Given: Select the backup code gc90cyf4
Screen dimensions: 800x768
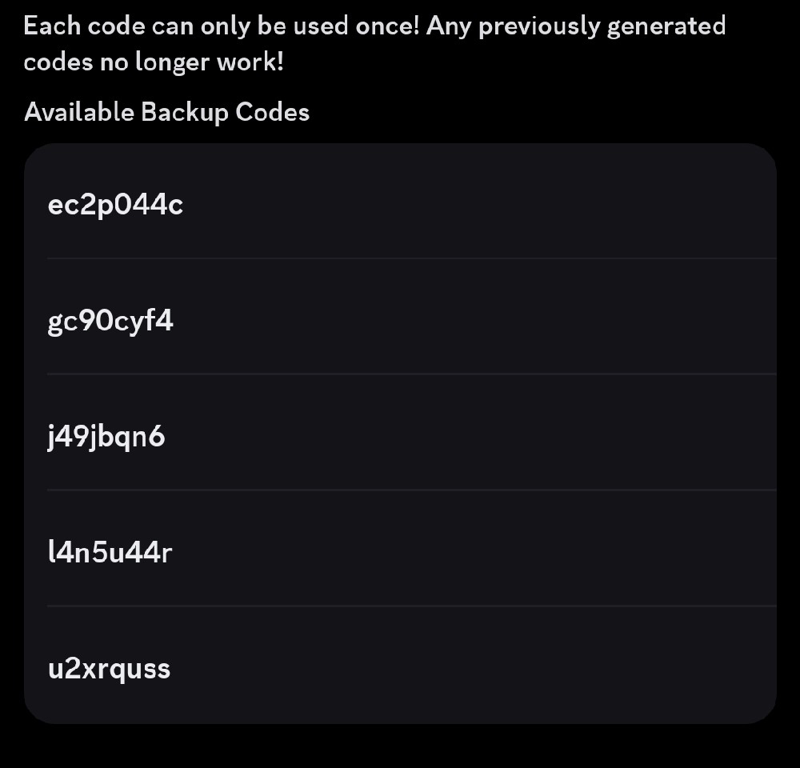Looking at the screenshot, I should [x=111, y=321].
